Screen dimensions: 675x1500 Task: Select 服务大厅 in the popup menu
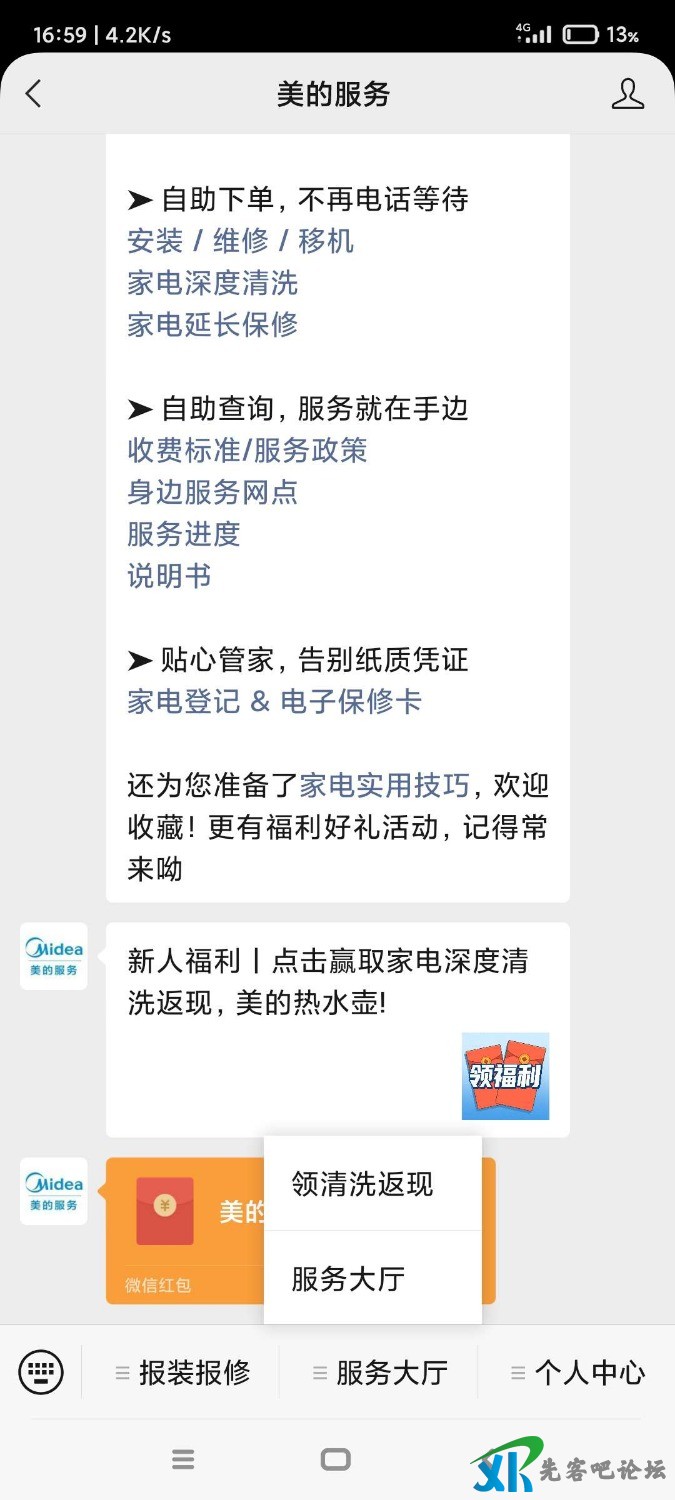coord(348,1279)
